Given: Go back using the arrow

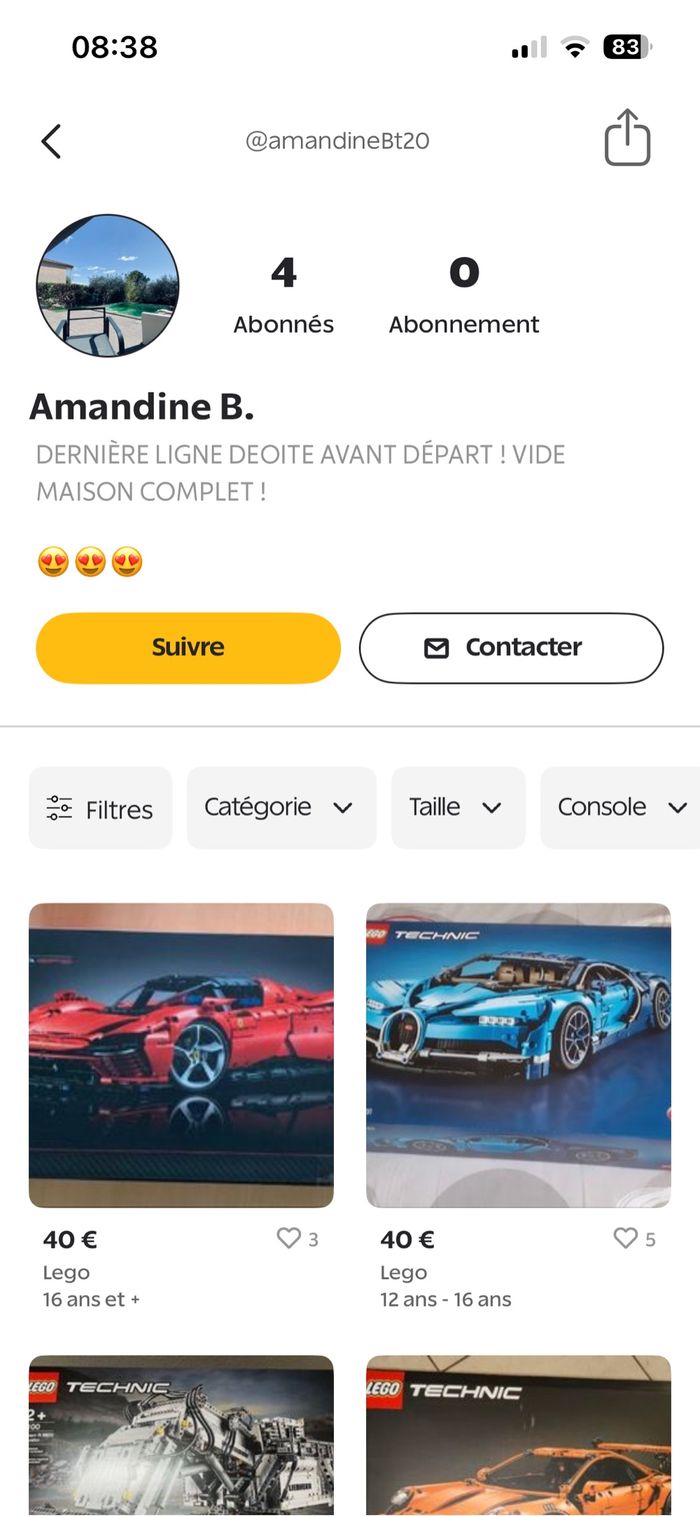Looking at the screenshot, I should (51, 141).
